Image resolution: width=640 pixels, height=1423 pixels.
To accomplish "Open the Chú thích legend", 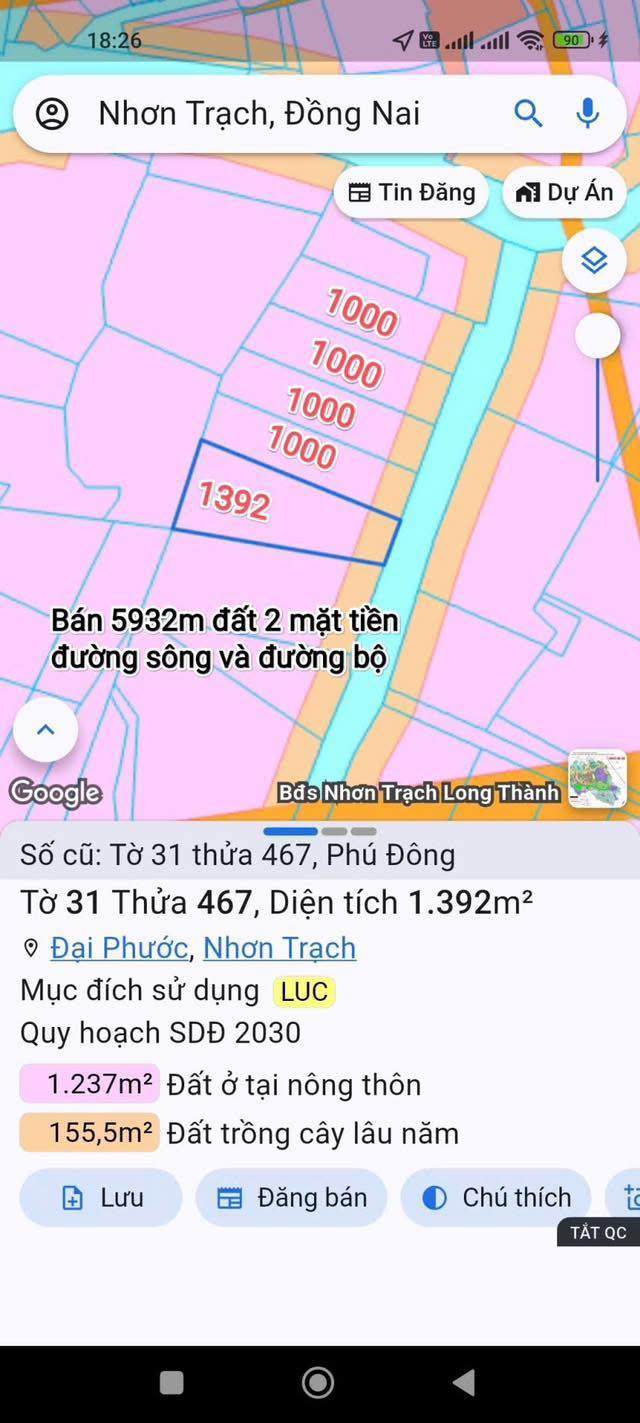I will click(x=496, y=1197).
